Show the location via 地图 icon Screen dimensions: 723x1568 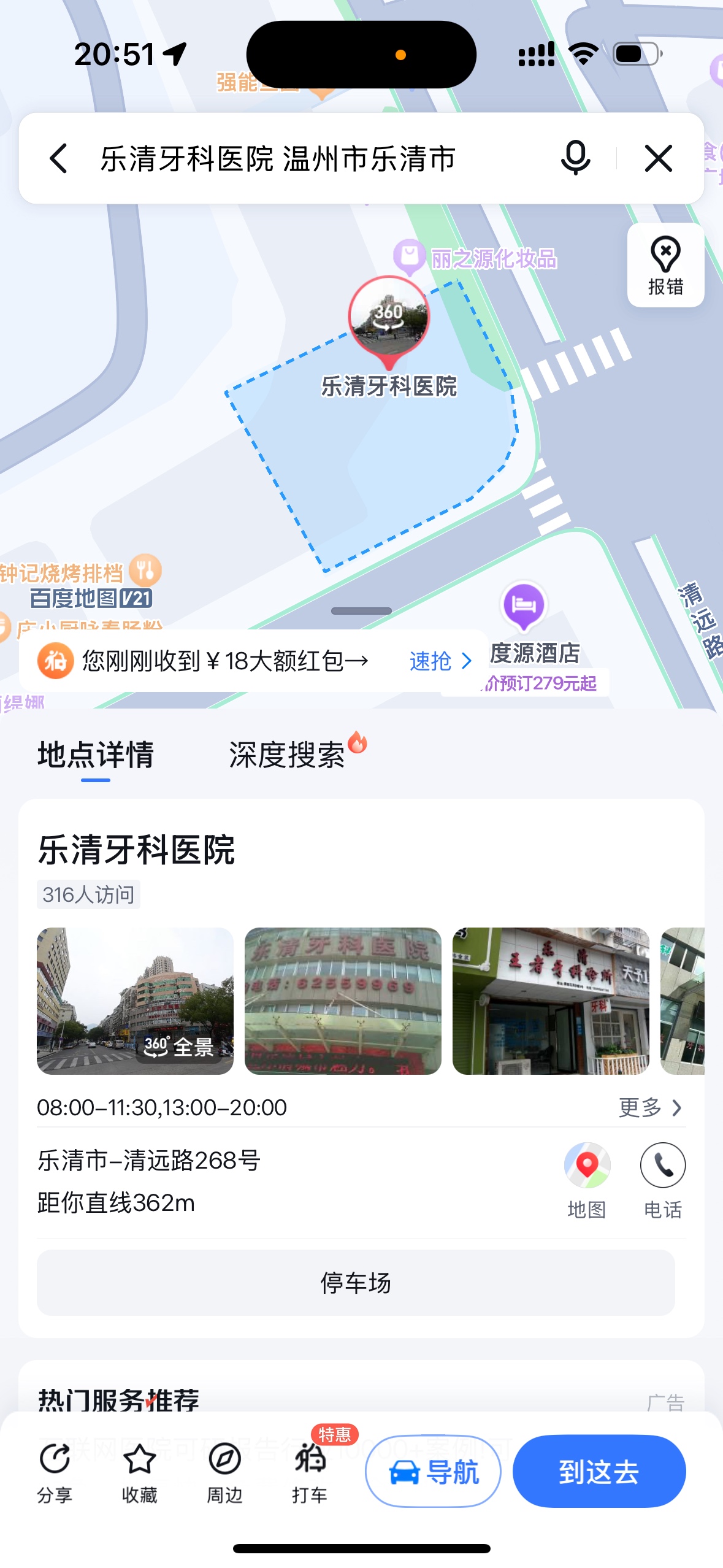click(x=587, y=1179)
